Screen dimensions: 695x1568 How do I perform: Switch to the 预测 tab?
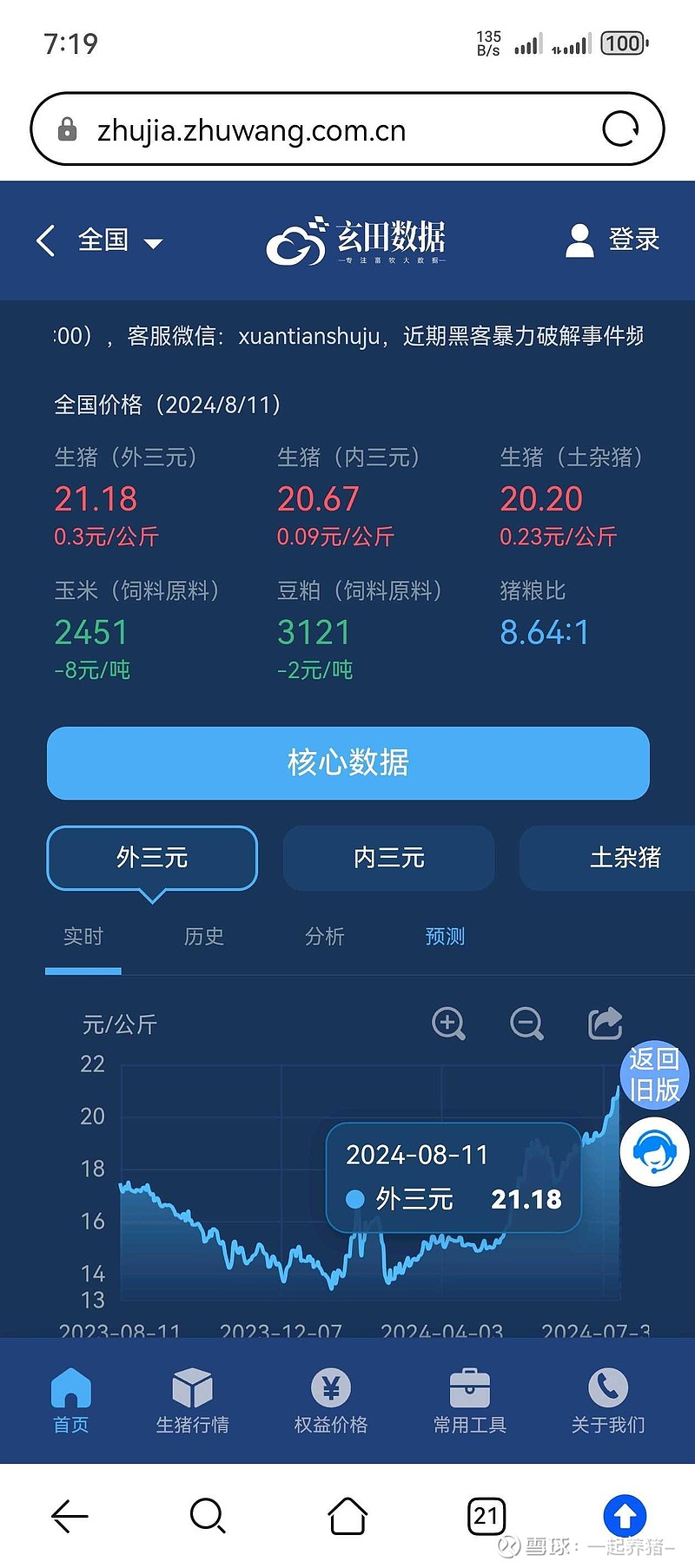click(x=446, y=936)
